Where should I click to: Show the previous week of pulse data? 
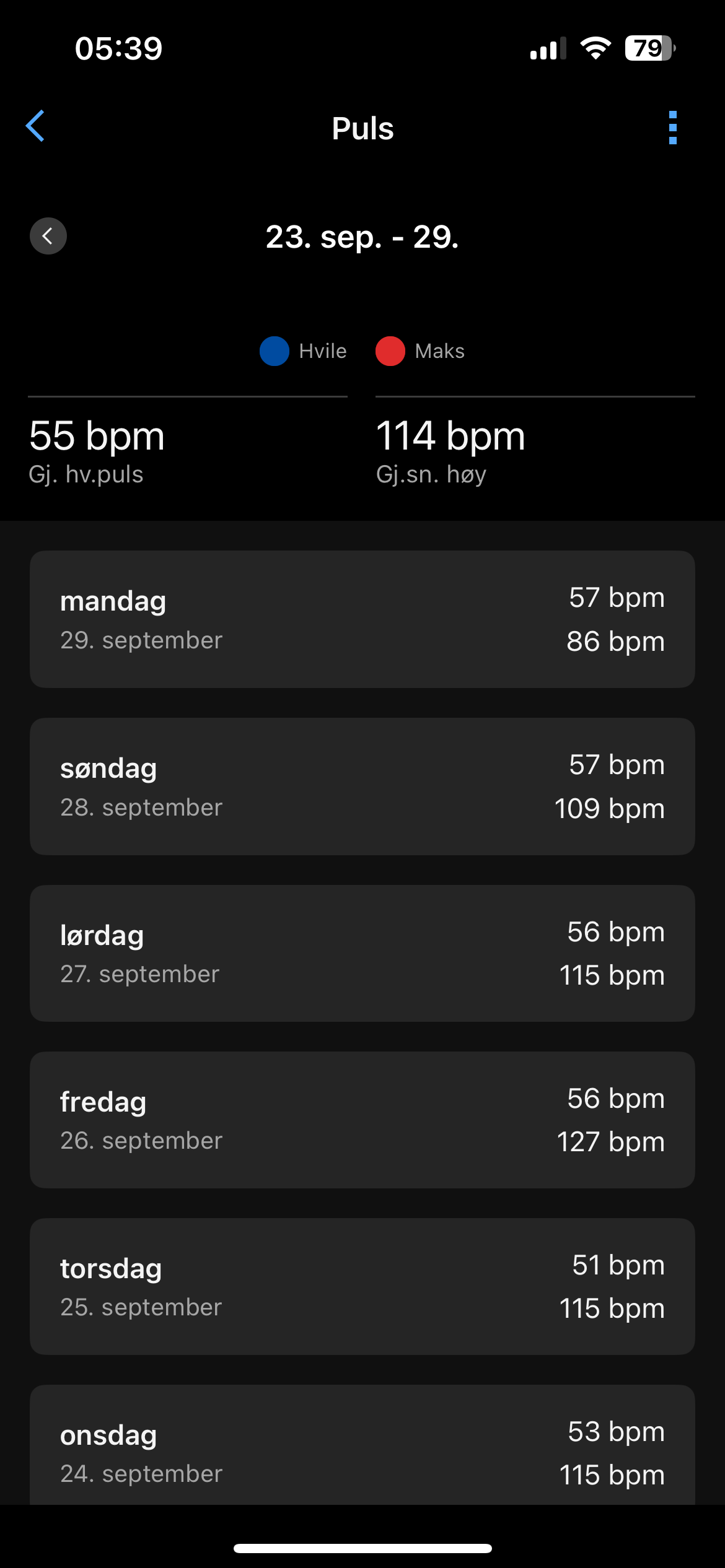(48, 236)
